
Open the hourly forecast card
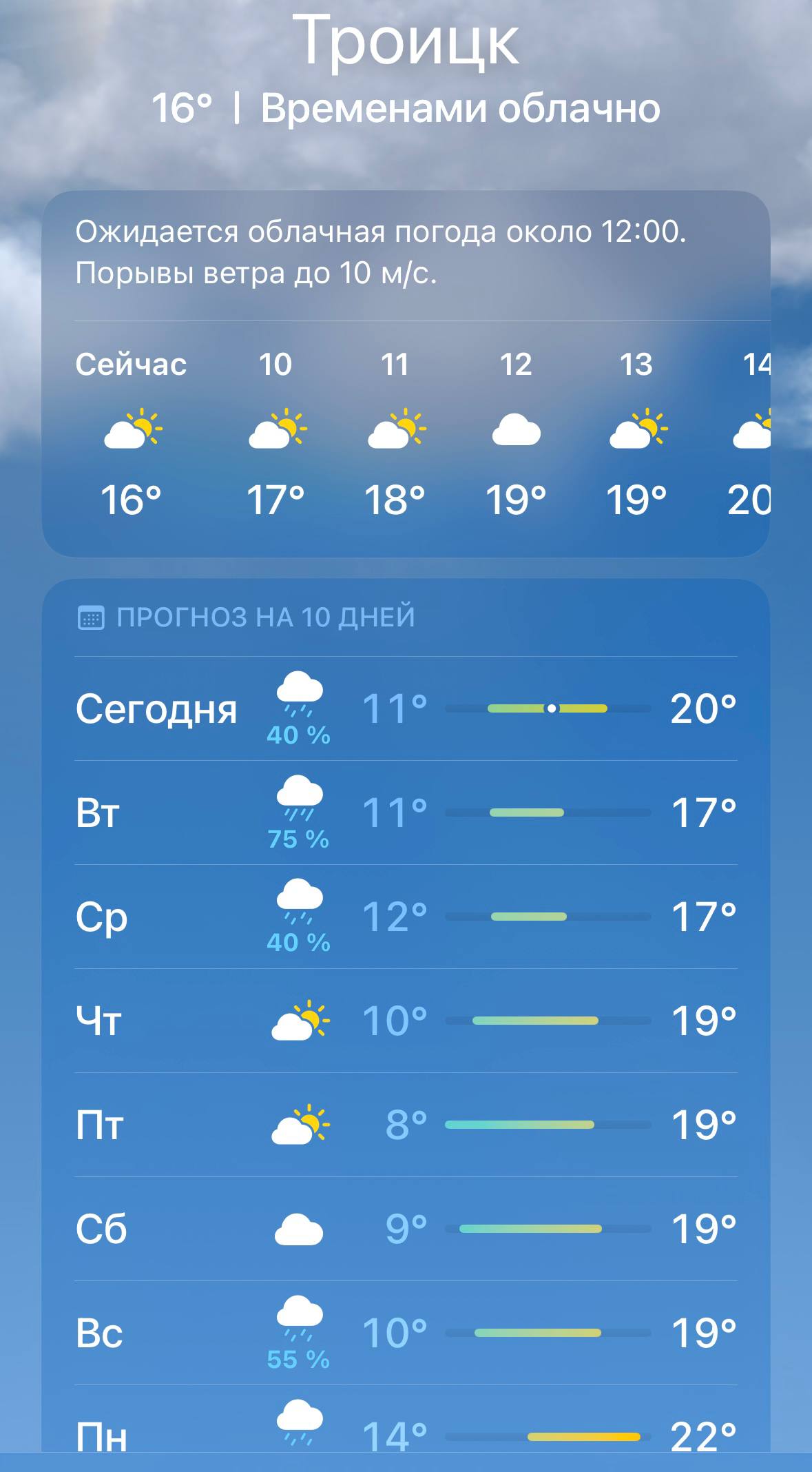tap(406, 374)
